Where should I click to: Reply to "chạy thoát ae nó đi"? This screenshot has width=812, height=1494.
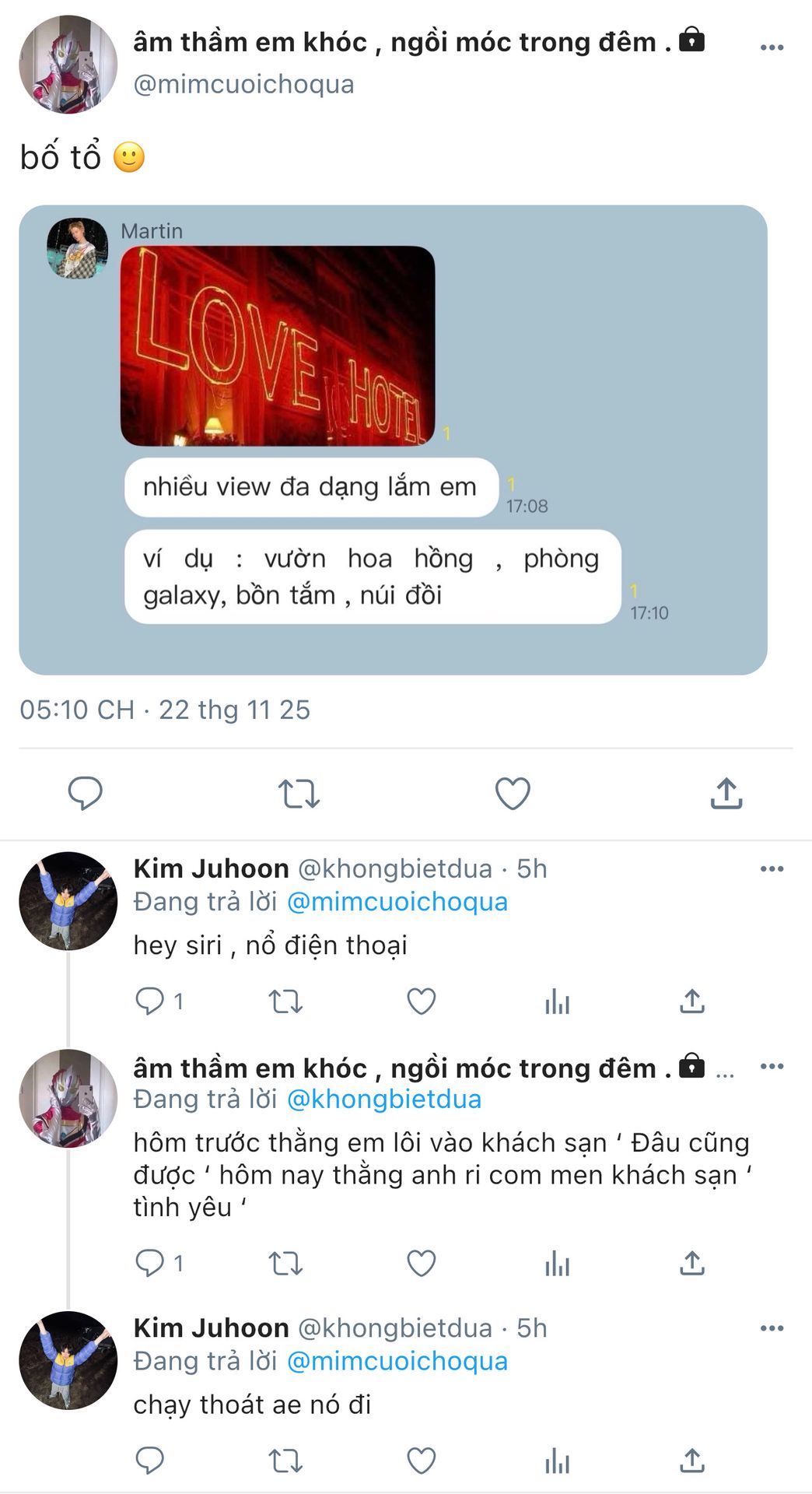pyautogui.click(x=150, y=1461)
